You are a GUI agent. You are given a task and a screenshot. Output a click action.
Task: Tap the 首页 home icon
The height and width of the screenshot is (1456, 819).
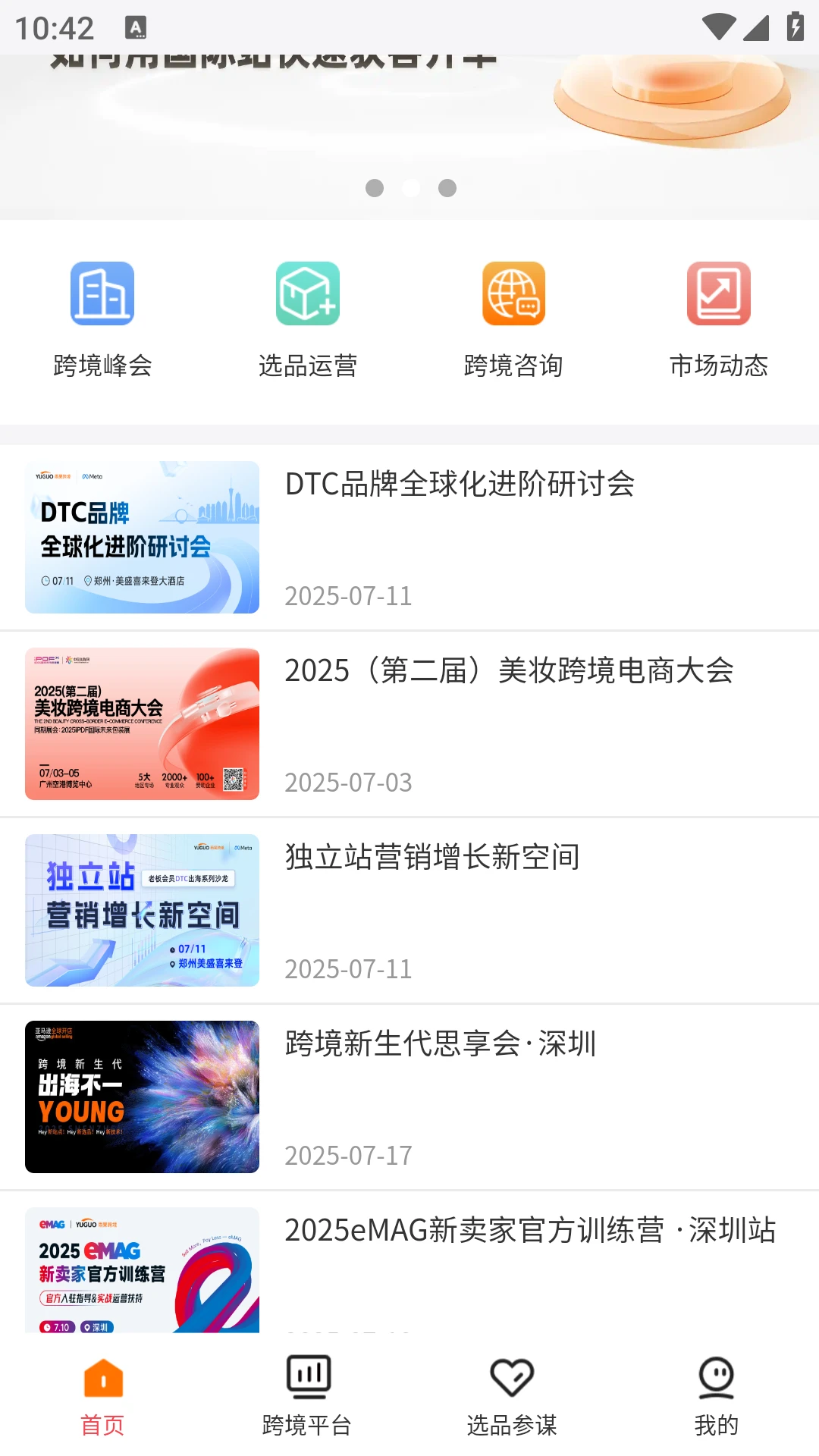coord(102,1380)
